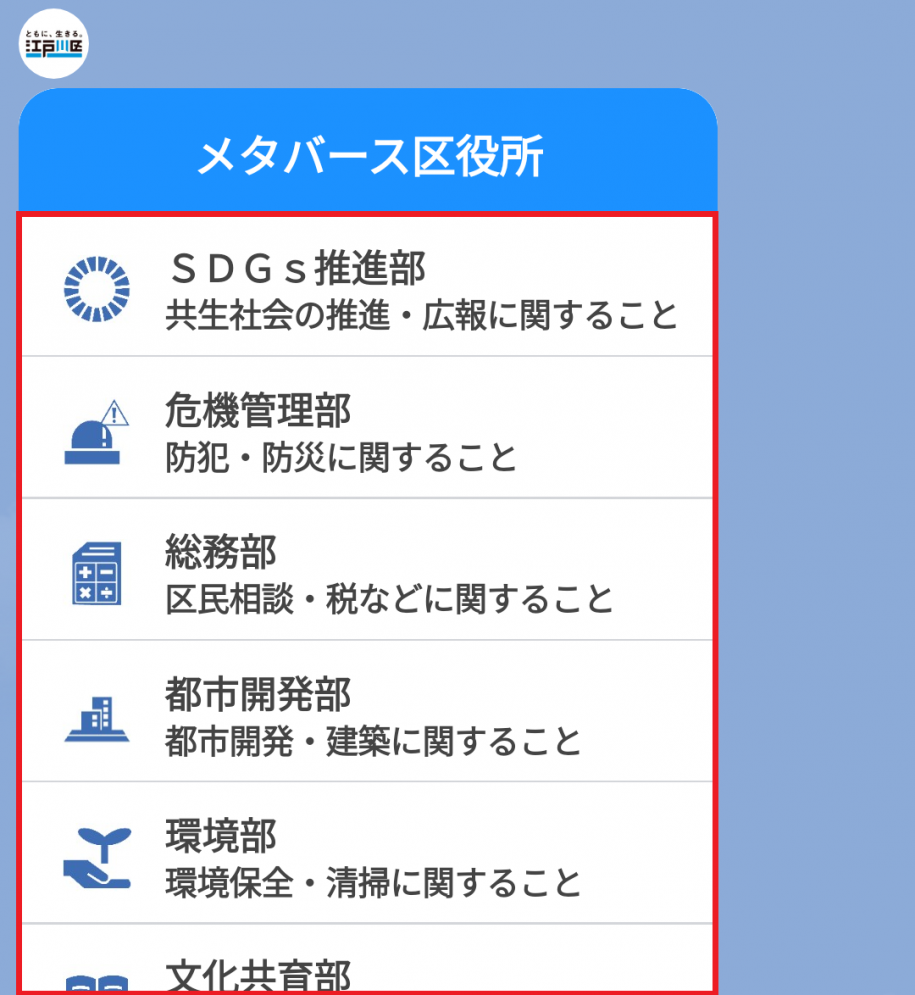Image resolution: width=915 pixels, height=995 pixels.
Task: Click the warning triangle on the helmet icon
Action: [114, 409]
